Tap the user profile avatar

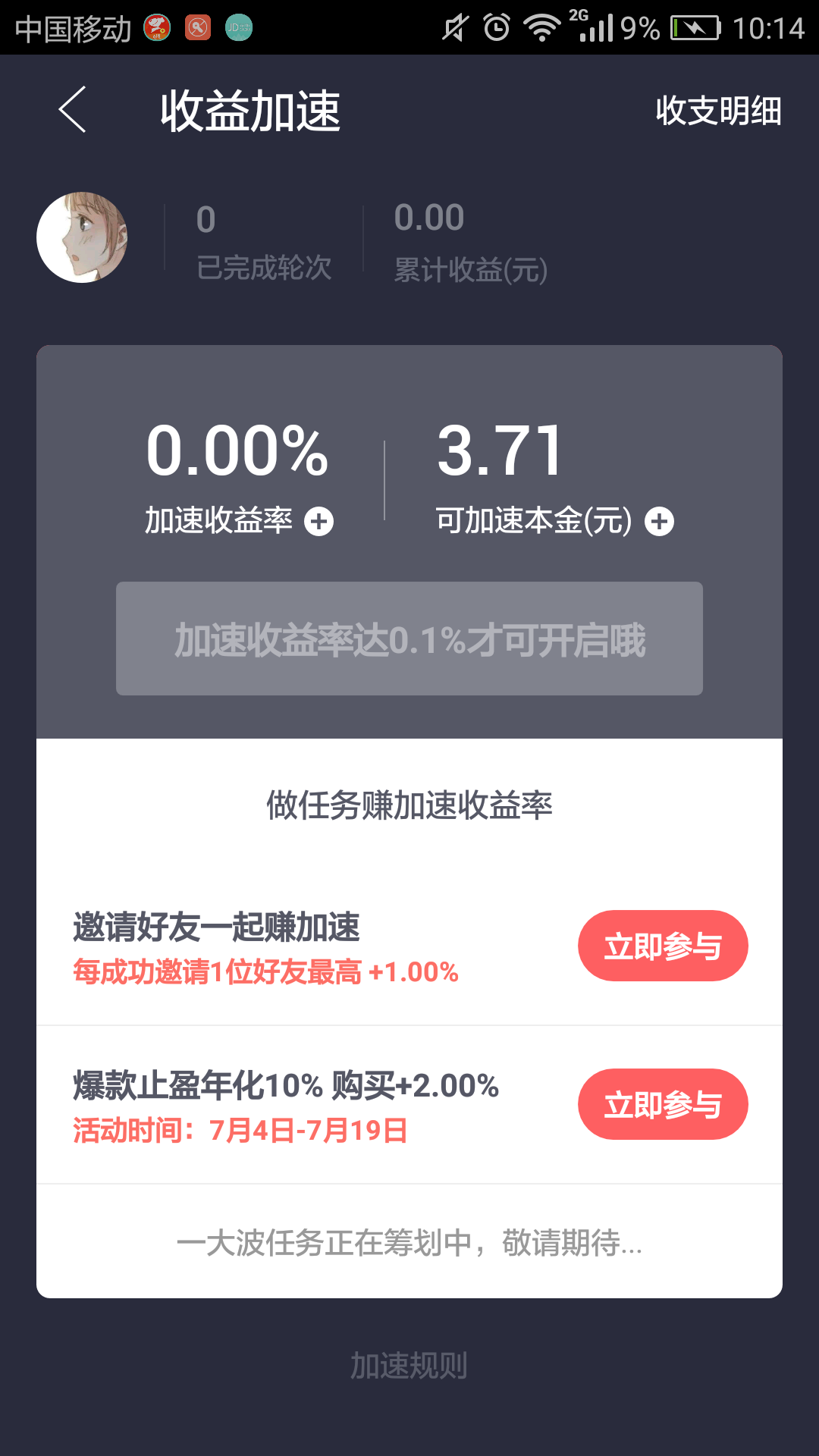[x=82, y=237]
